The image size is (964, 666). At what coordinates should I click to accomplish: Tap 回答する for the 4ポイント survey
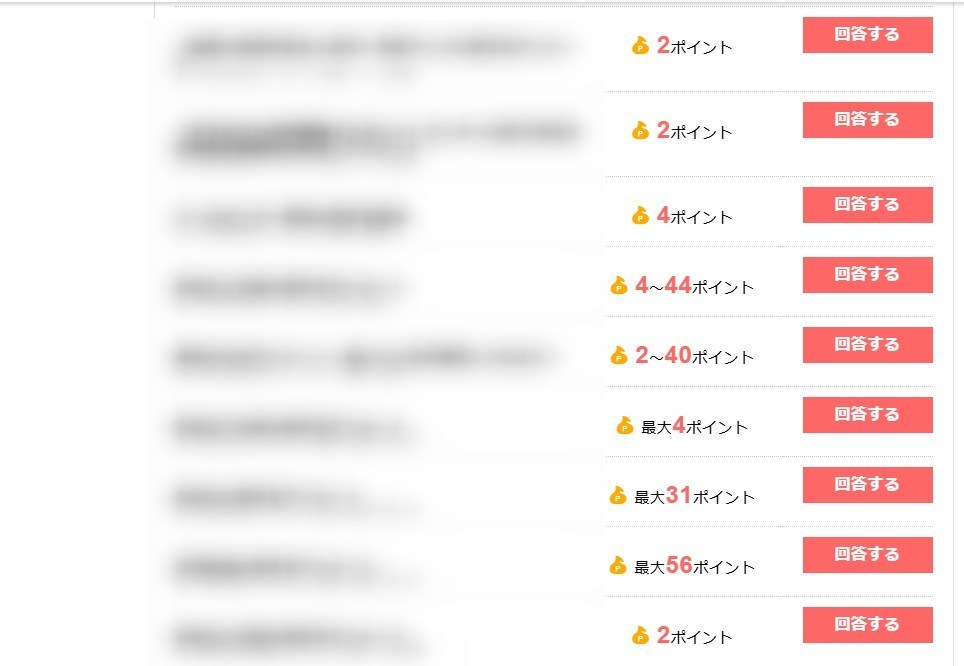point(867,205)
